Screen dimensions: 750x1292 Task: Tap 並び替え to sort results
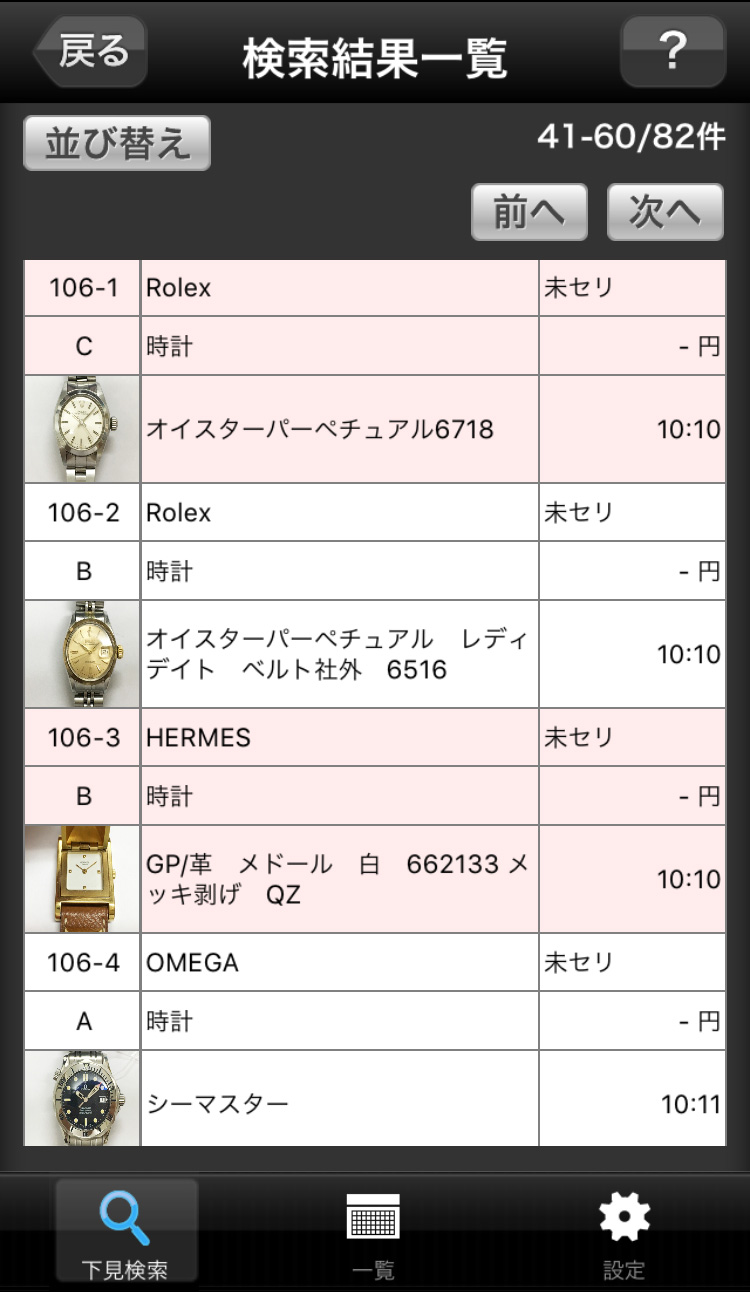[x=117, y=143]
